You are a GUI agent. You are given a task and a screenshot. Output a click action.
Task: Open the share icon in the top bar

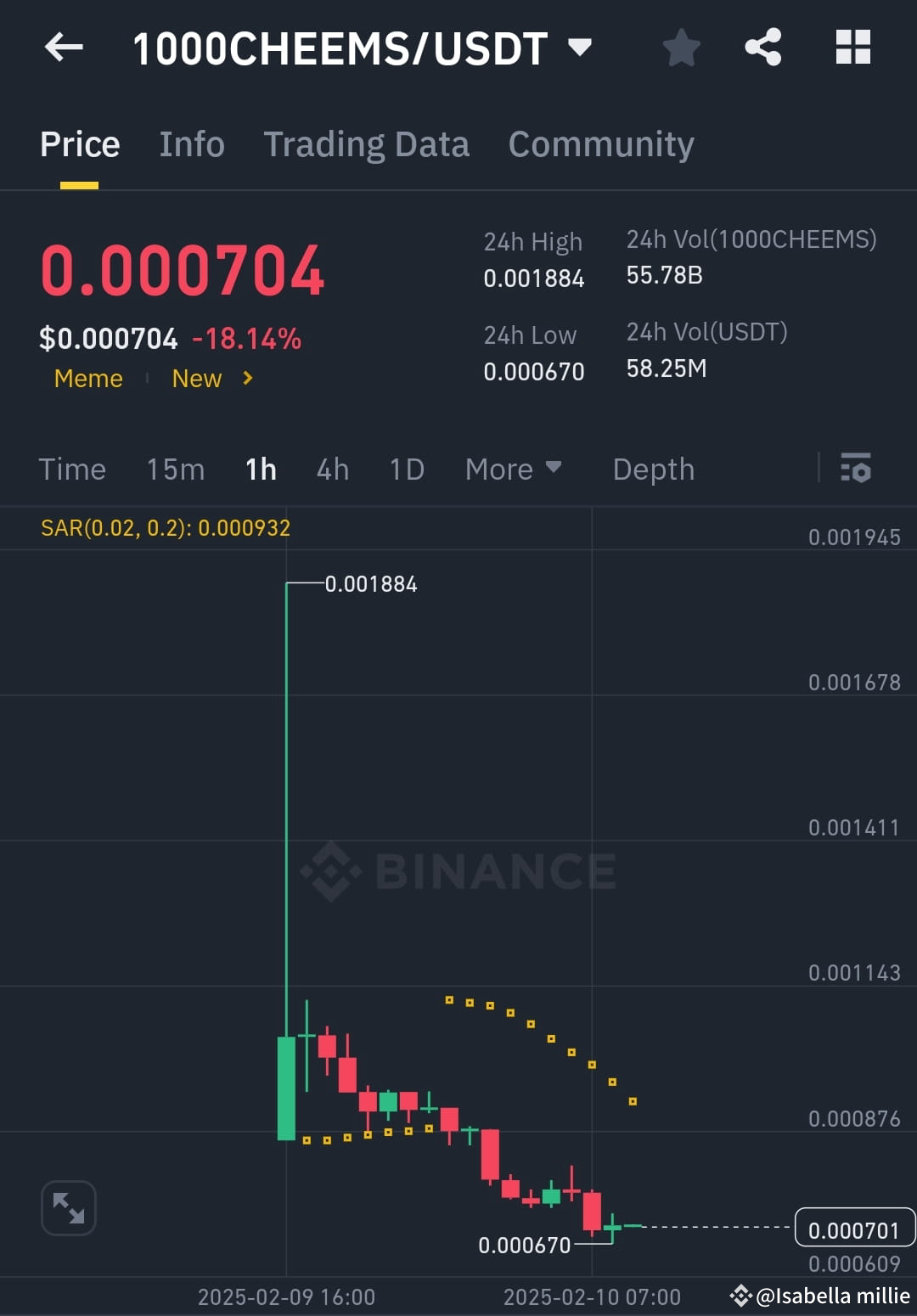[763, 48]
